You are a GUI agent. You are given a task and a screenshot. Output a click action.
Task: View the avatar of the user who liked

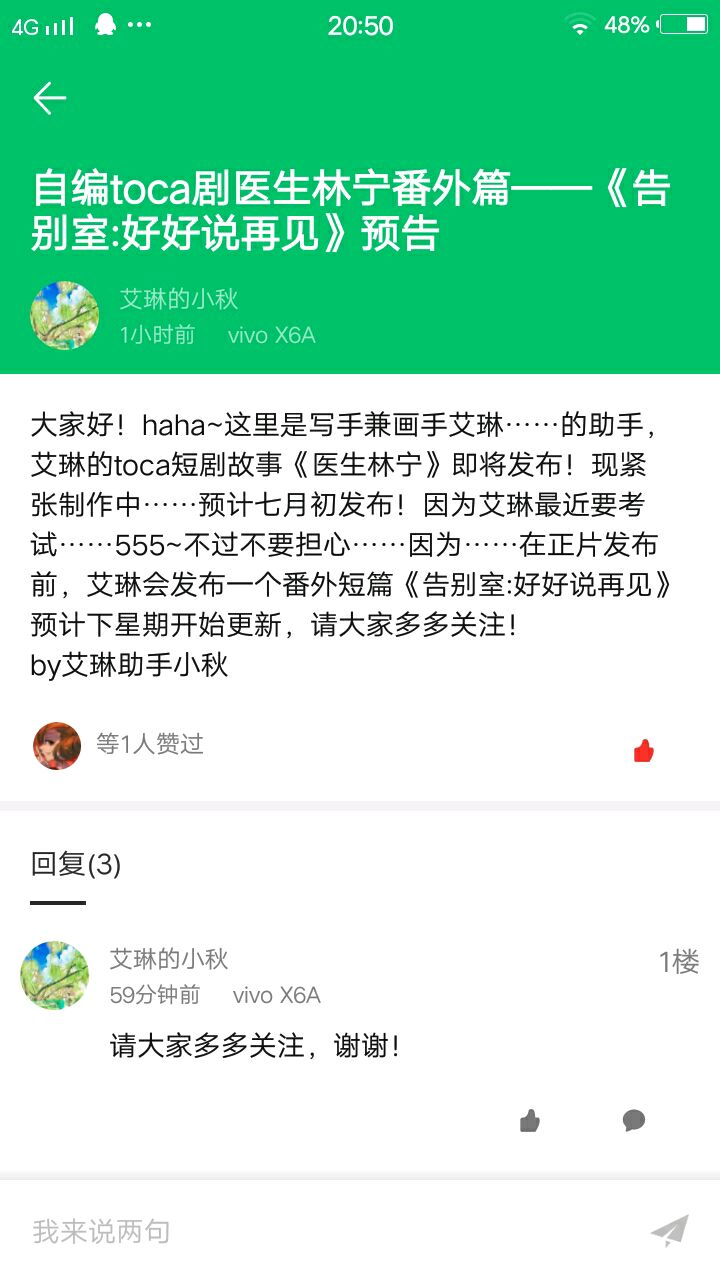coord(57,745)
